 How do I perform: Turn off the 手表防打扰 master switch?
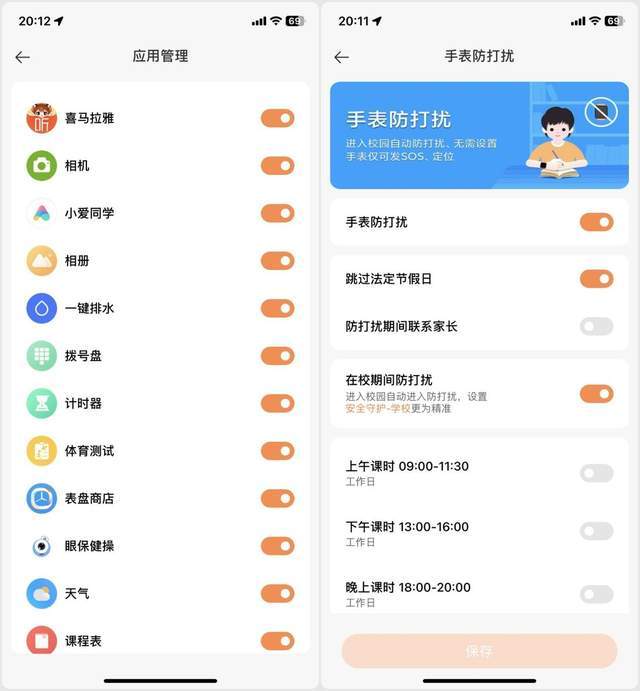597,222
